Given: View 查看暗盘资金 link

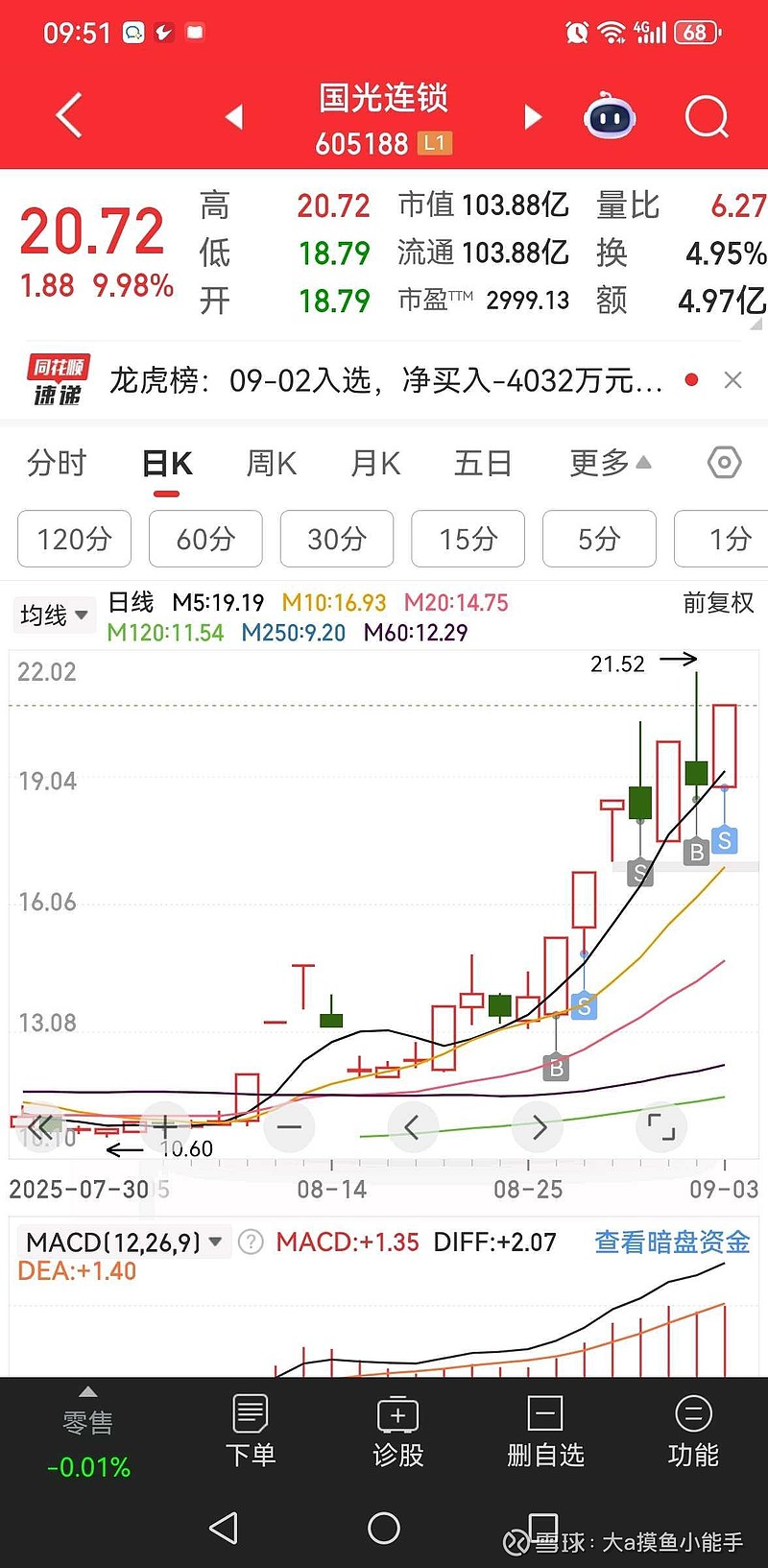Looking at the screenshot, I should coord(672,1242).
